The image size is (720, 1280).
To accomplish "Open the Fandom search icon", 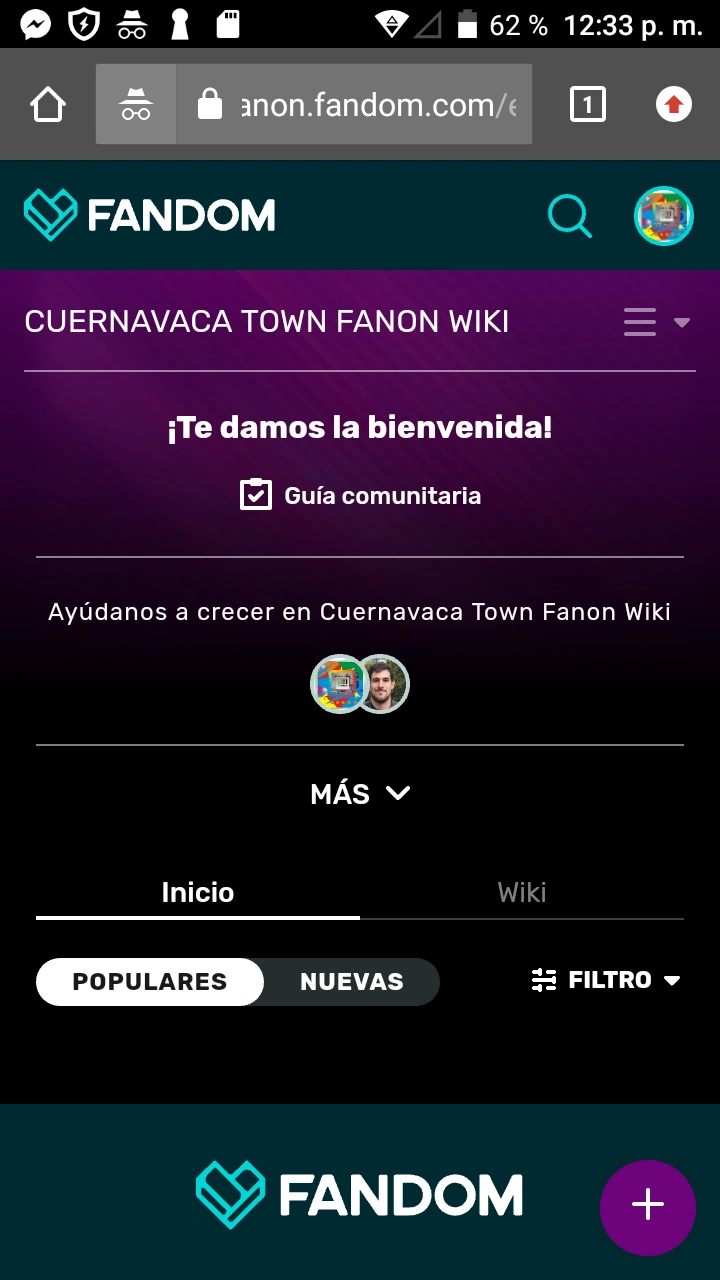I will pos(570,216).
